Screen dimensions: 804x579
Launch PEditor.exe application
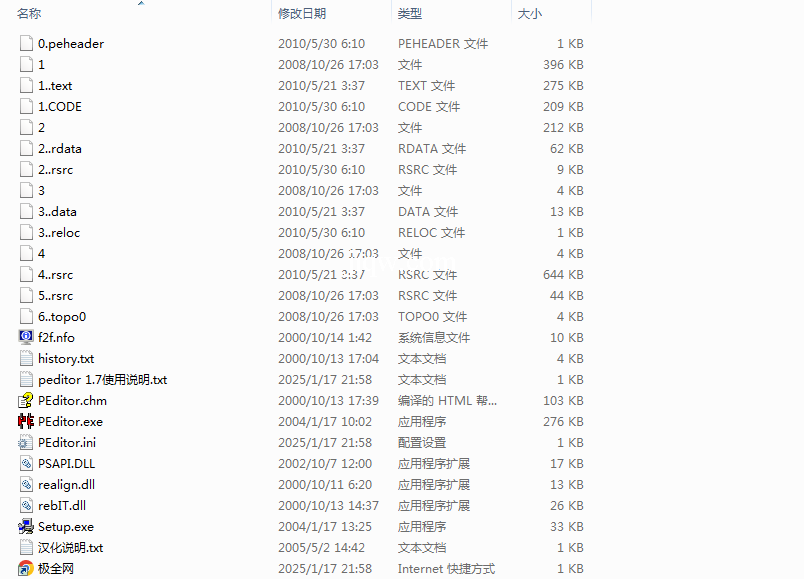(x=70, y=422)
